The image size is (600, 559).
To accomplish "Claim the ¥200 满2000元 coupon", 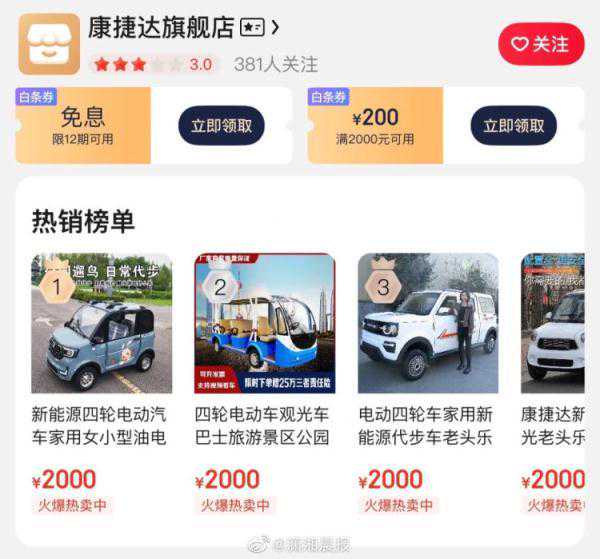I will coord(514,126).
